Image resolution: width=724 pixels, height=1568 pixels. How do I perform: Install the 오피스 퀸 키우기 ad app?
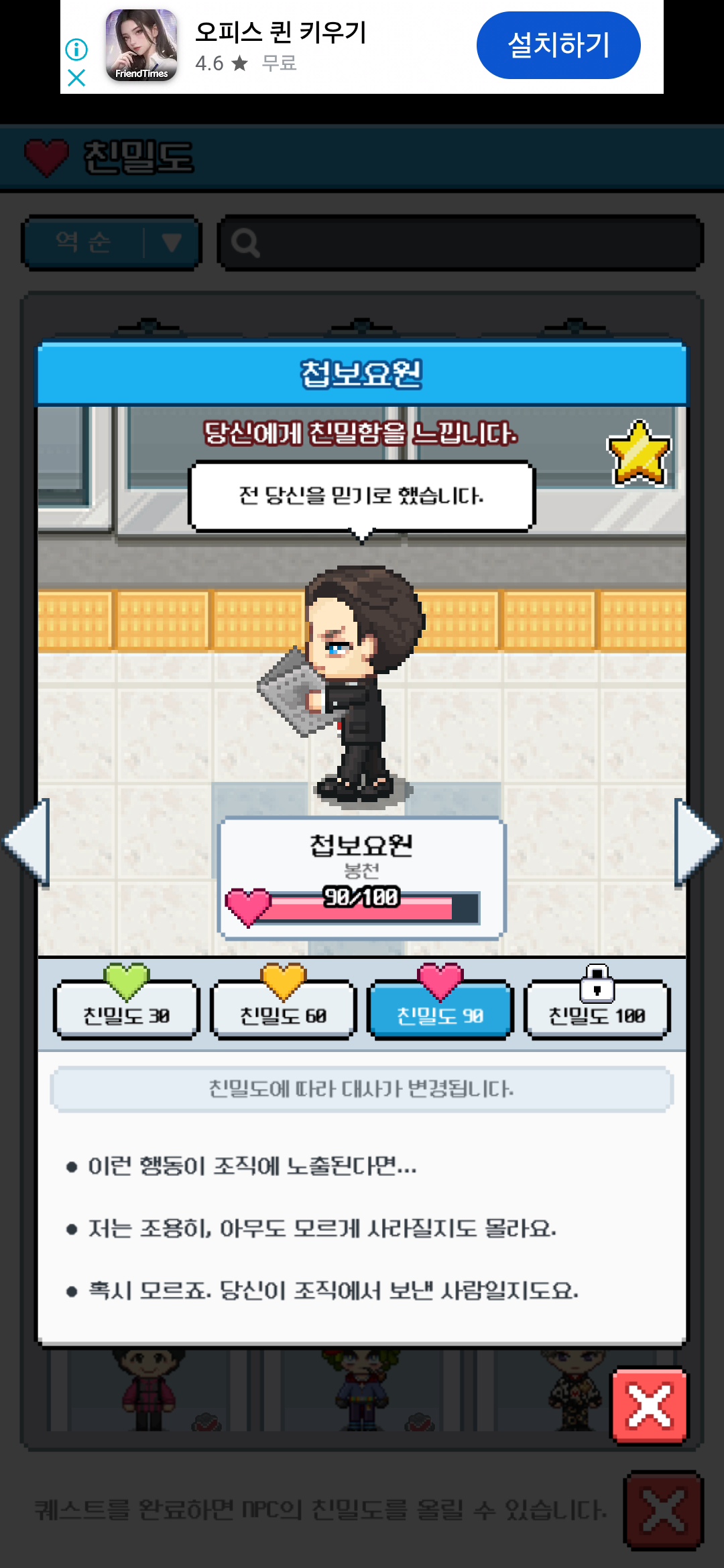(558, 46)
